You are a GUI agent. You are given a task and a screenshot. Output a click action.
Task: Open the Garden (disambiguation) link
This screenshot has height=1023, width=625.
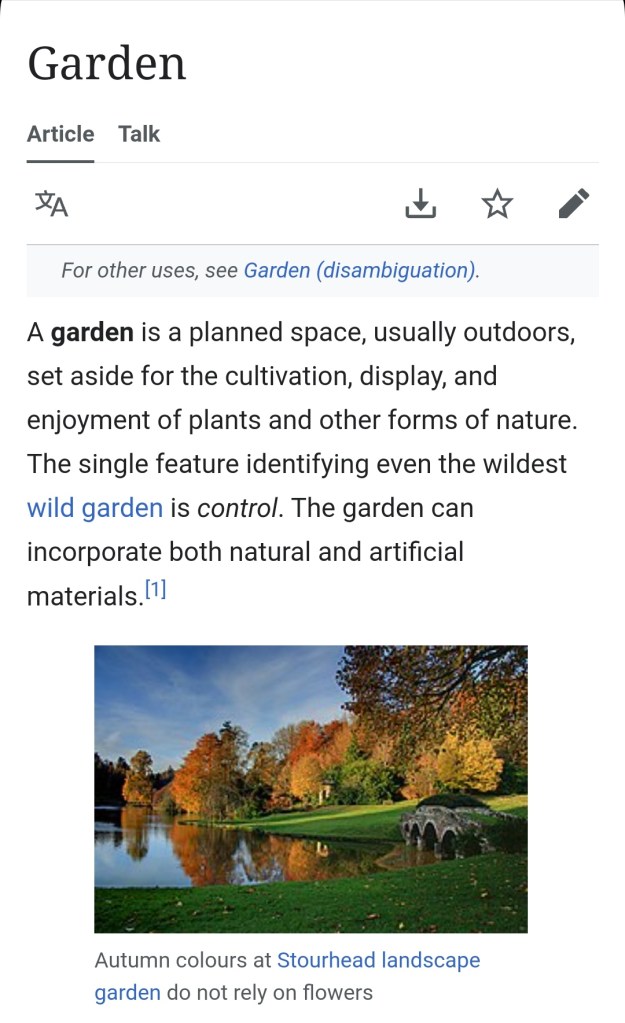tap(360, 270)
